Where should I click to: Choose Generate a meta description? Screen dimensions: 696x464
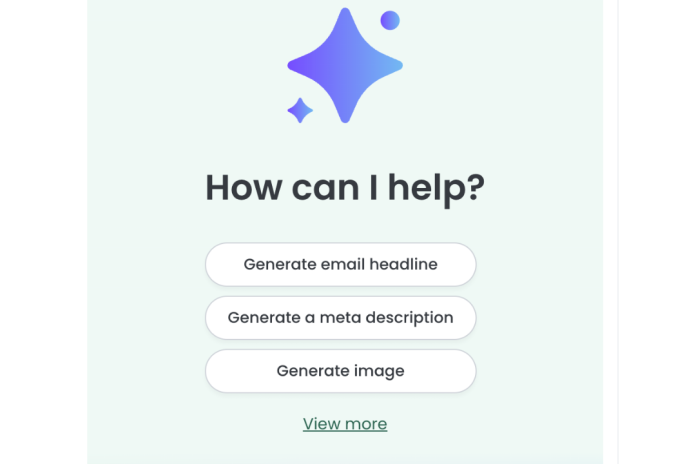340,318
